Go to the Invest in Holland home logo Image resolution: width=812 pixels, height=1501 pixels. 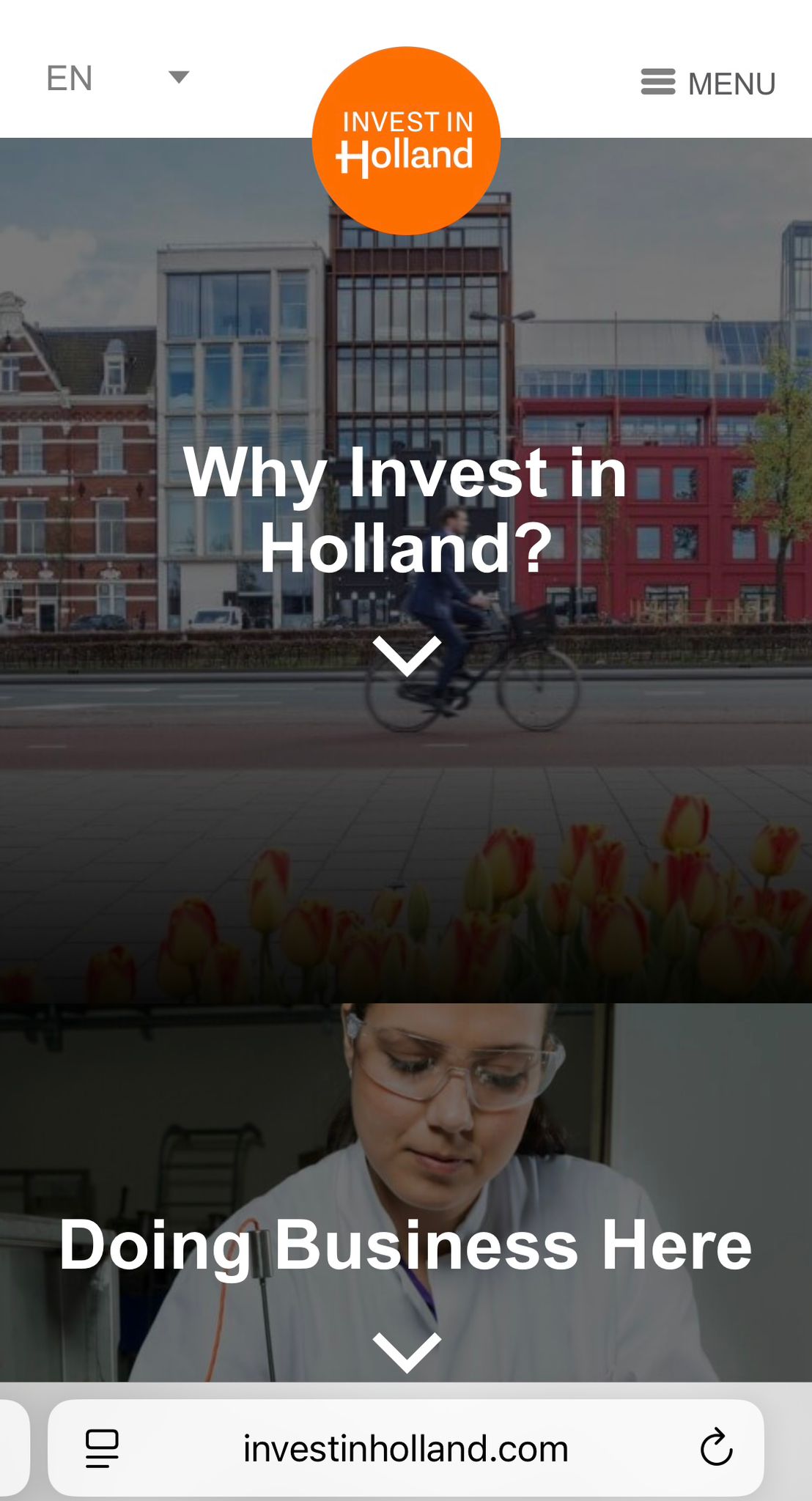(x=406, y=141)
